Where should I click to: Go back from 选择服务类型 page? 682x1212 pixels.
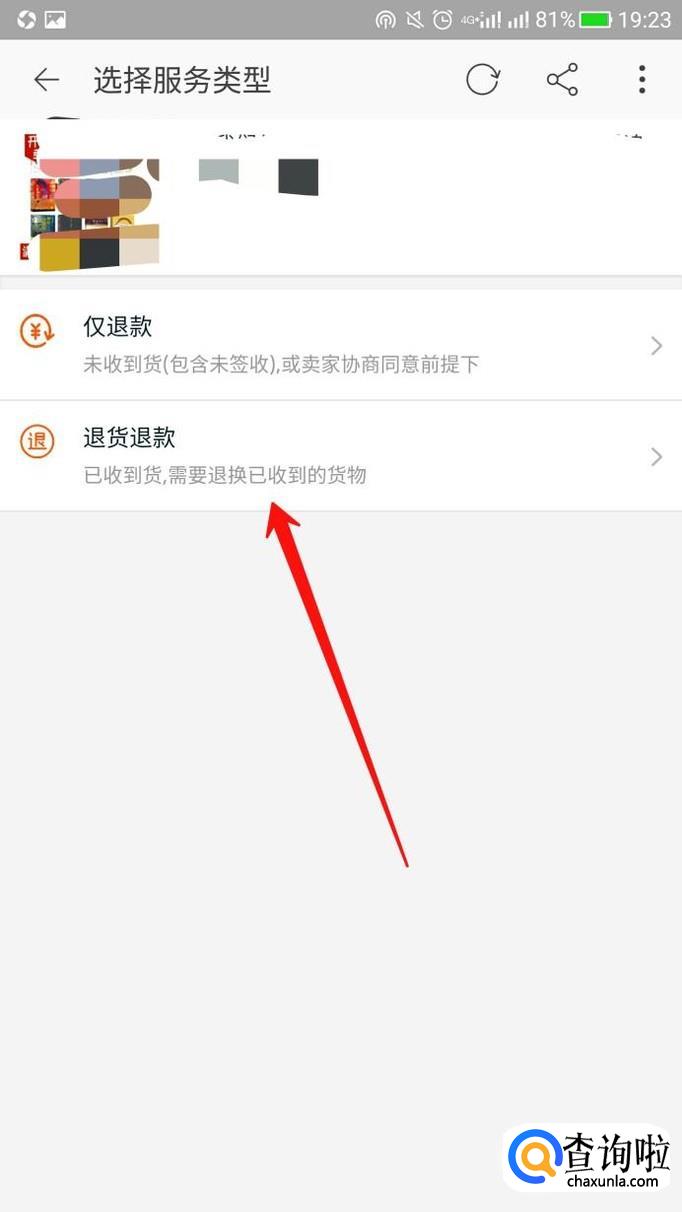(46, 80)
